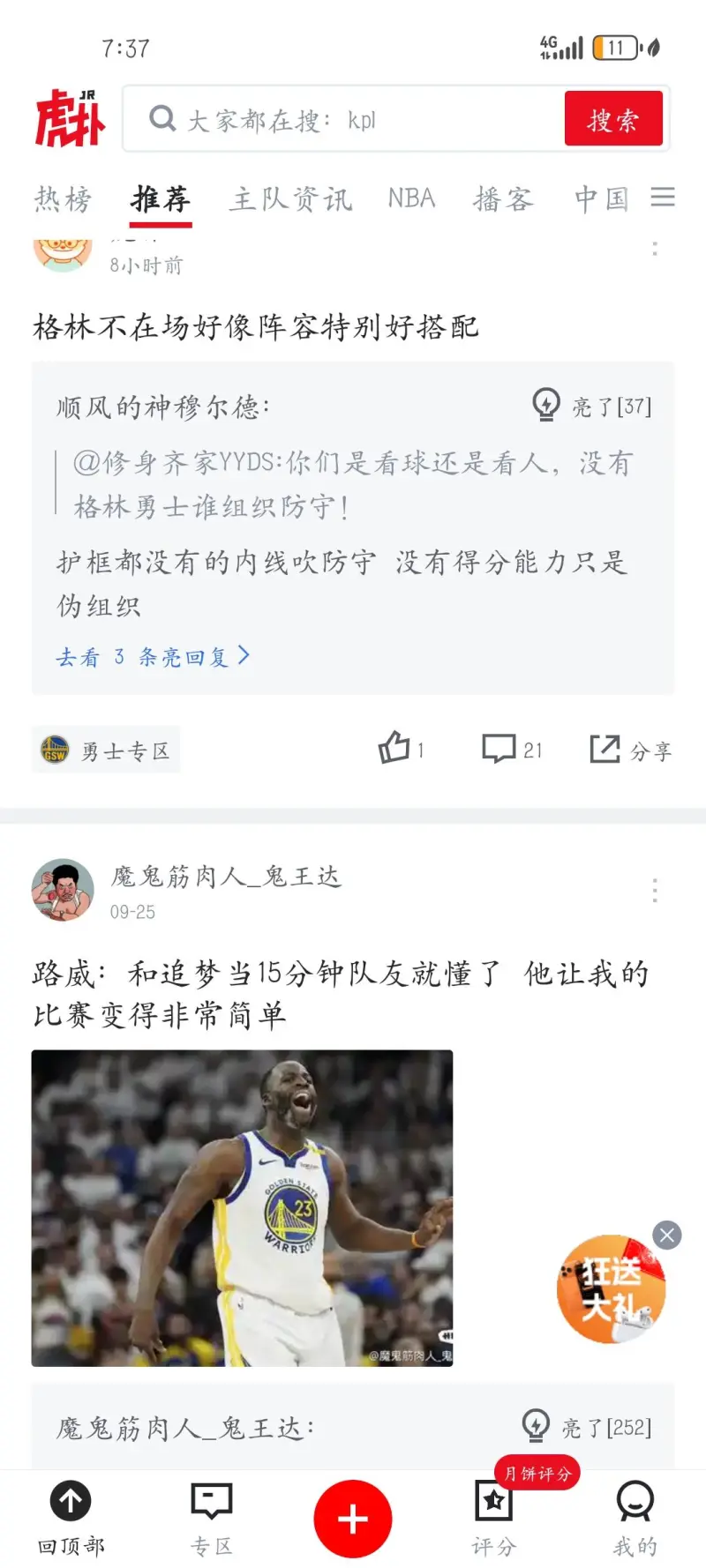
Task: Tap the red 搜索 search button
Action: (613, 119)
